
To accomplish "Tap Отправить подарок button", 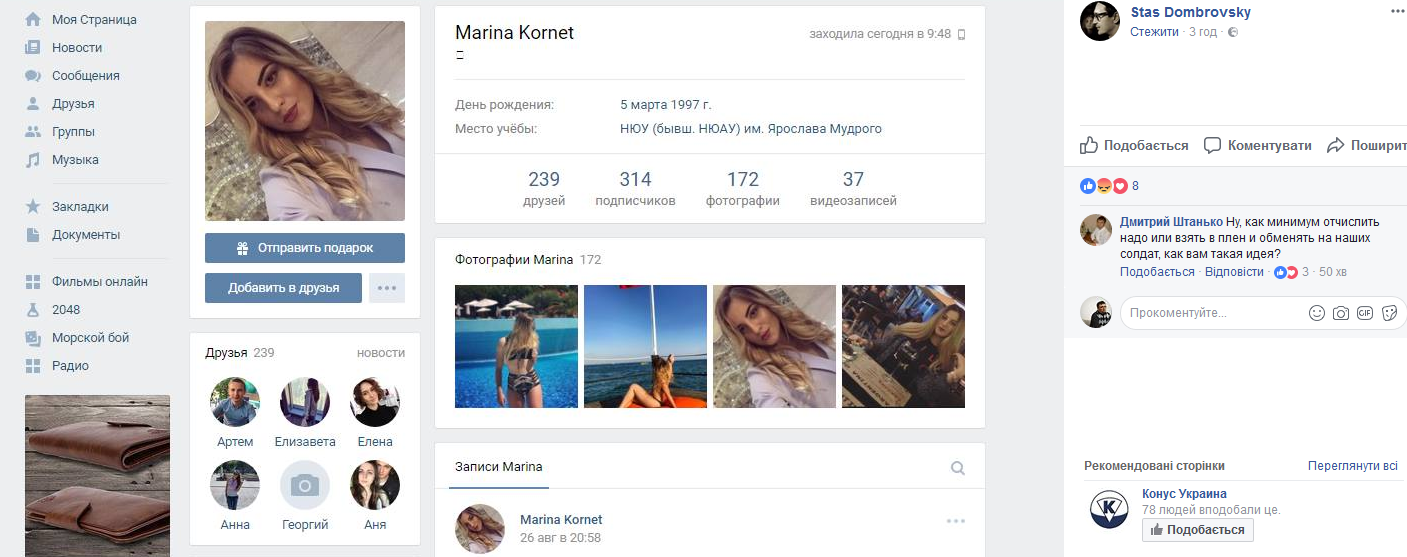I will [304, 248].
